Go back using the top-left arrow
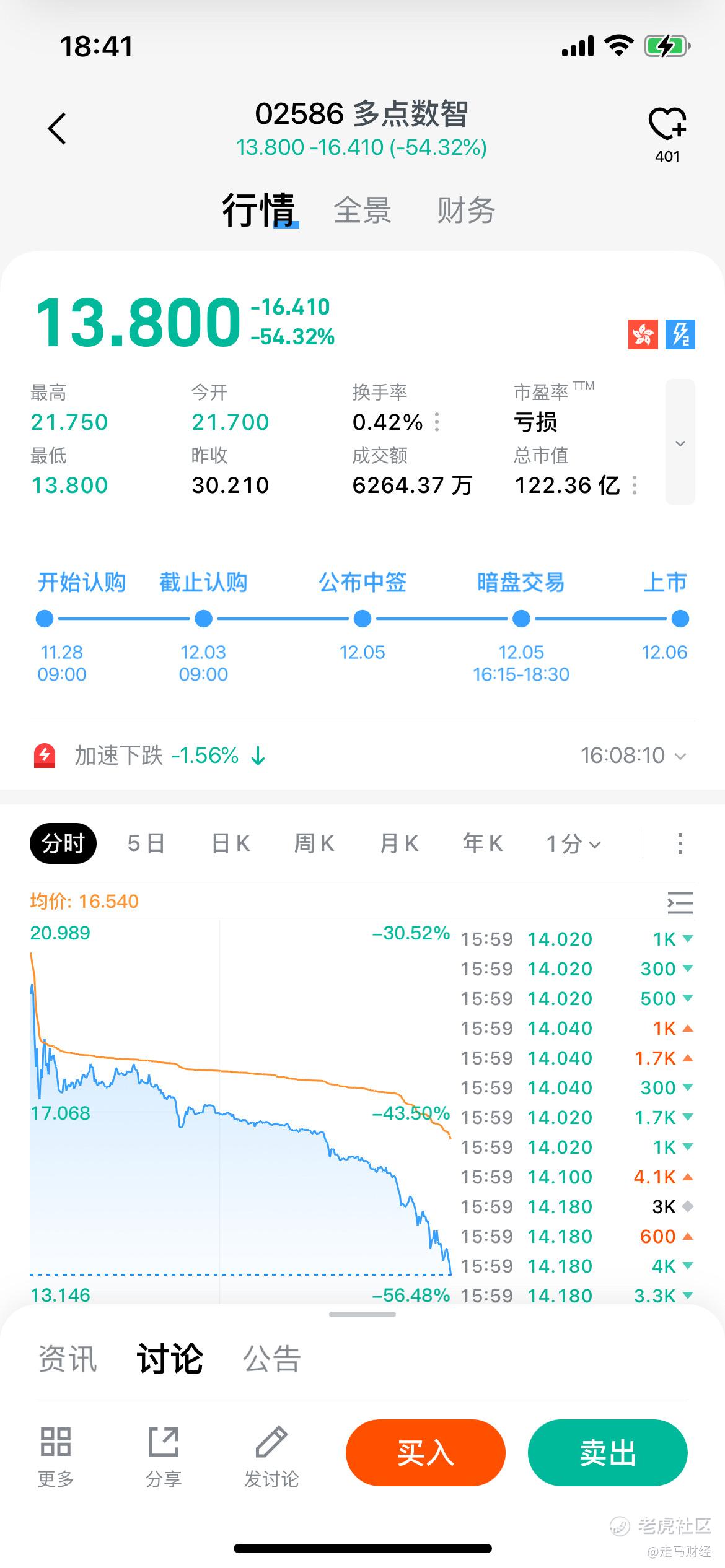Screen dimensions: 725x1568 point(57,128)
